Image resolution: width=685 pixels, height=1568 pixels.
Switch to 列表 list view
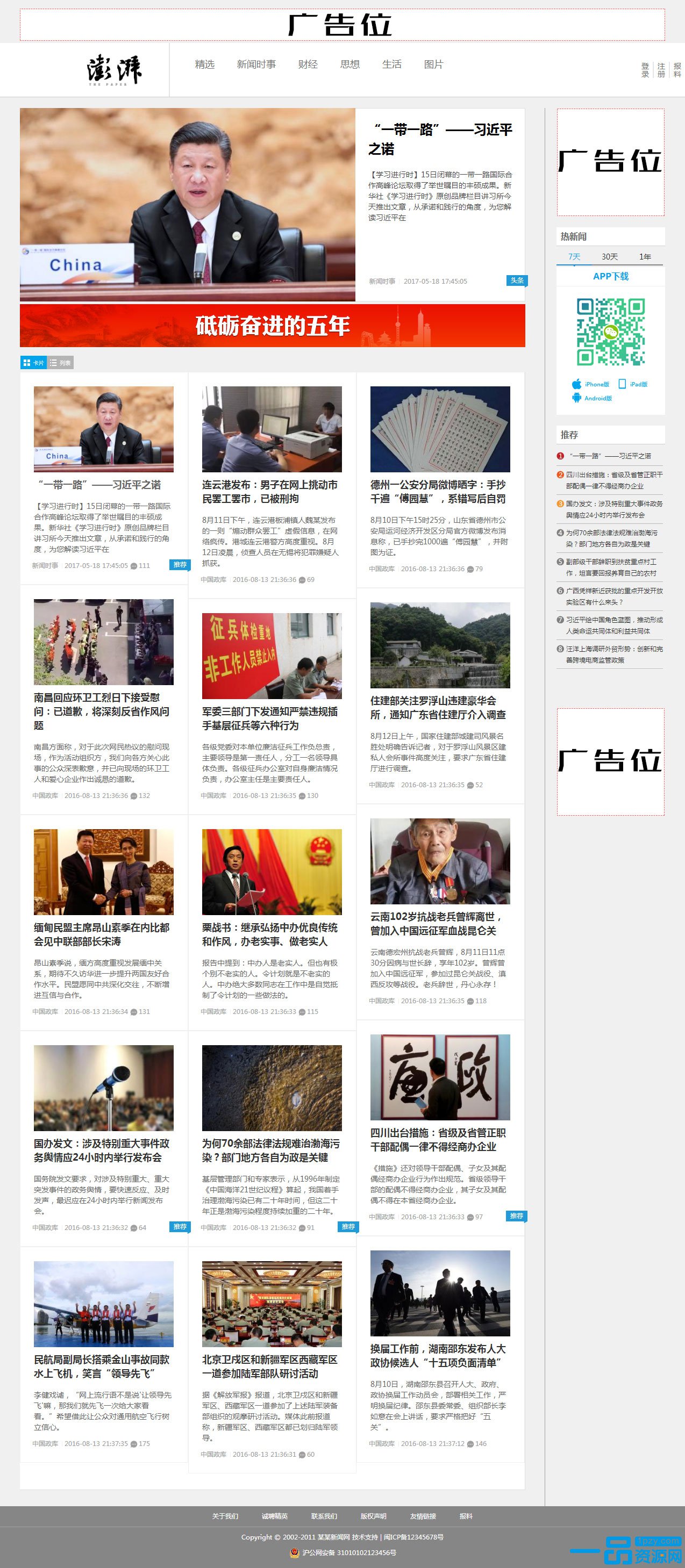click(60, 363)
